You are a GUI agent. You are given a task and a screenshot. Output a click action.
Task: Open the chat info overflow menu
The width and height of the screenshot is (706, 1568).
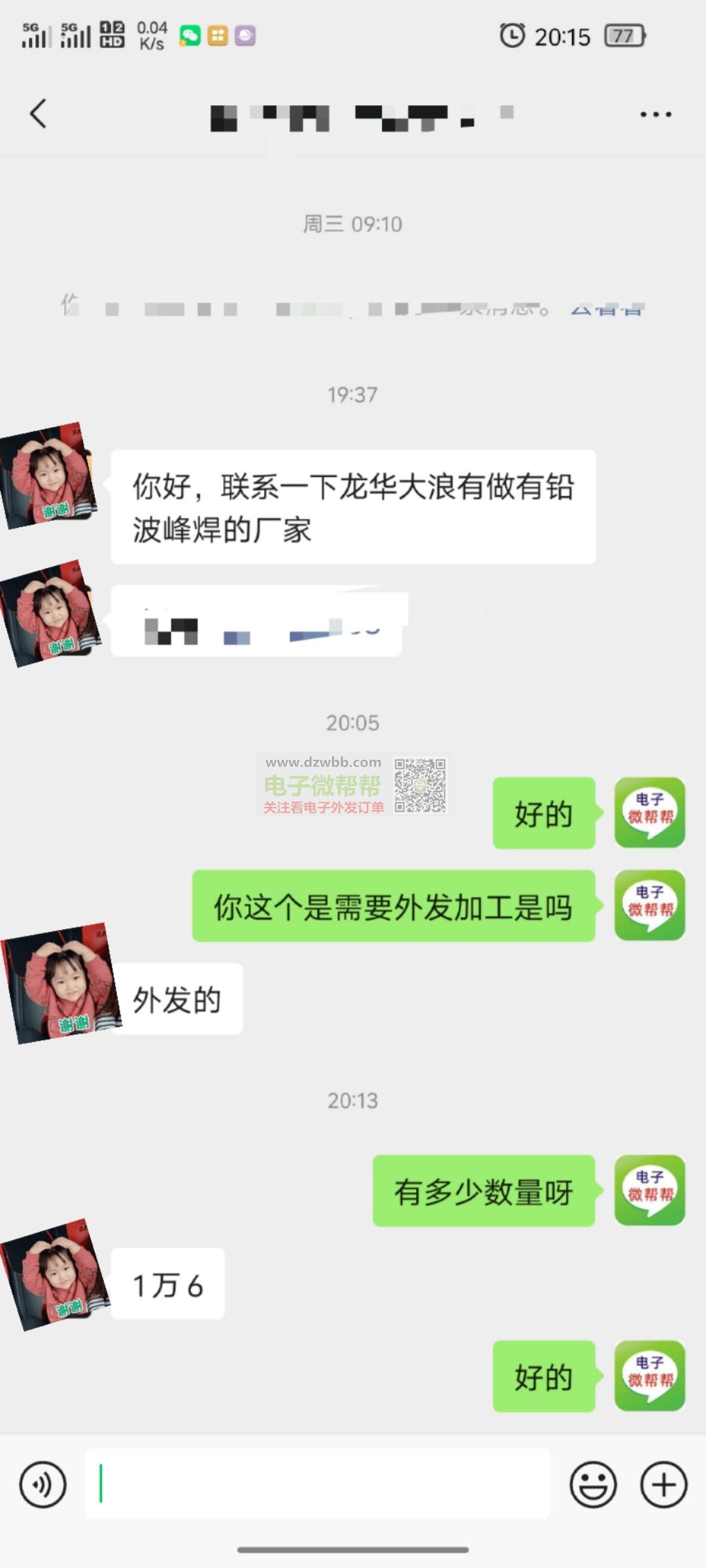click(x=656, y=114)
